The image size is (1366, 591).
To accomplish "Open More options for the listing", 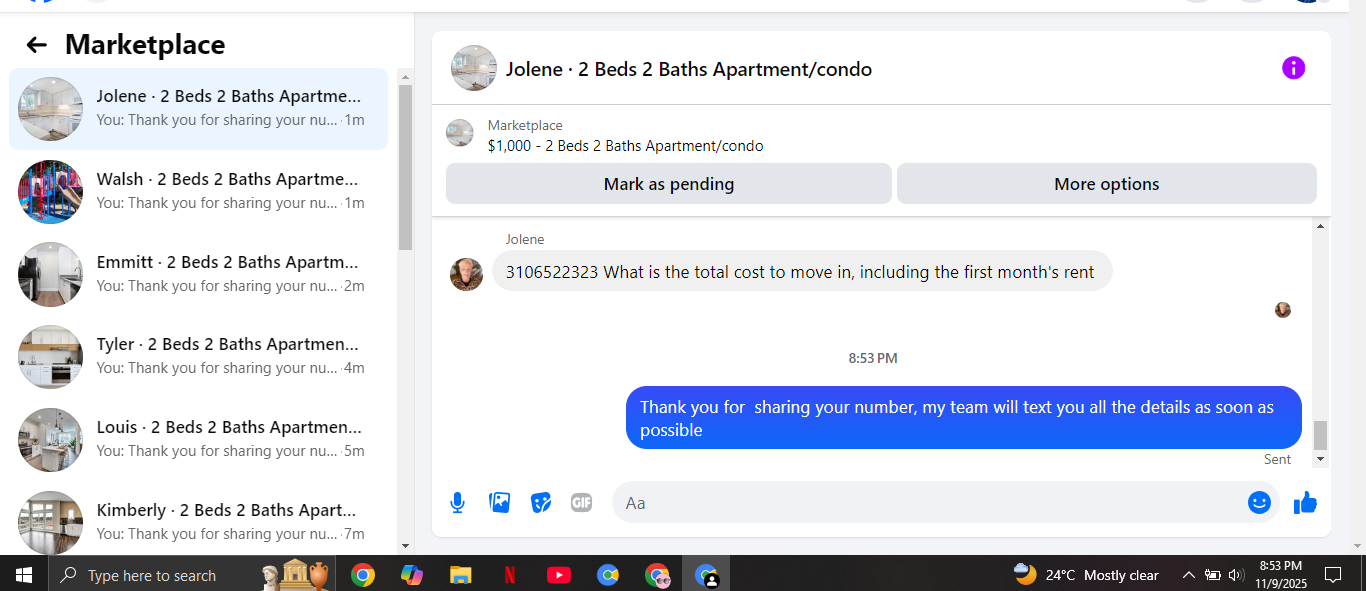I will [x=1106, y=184].
